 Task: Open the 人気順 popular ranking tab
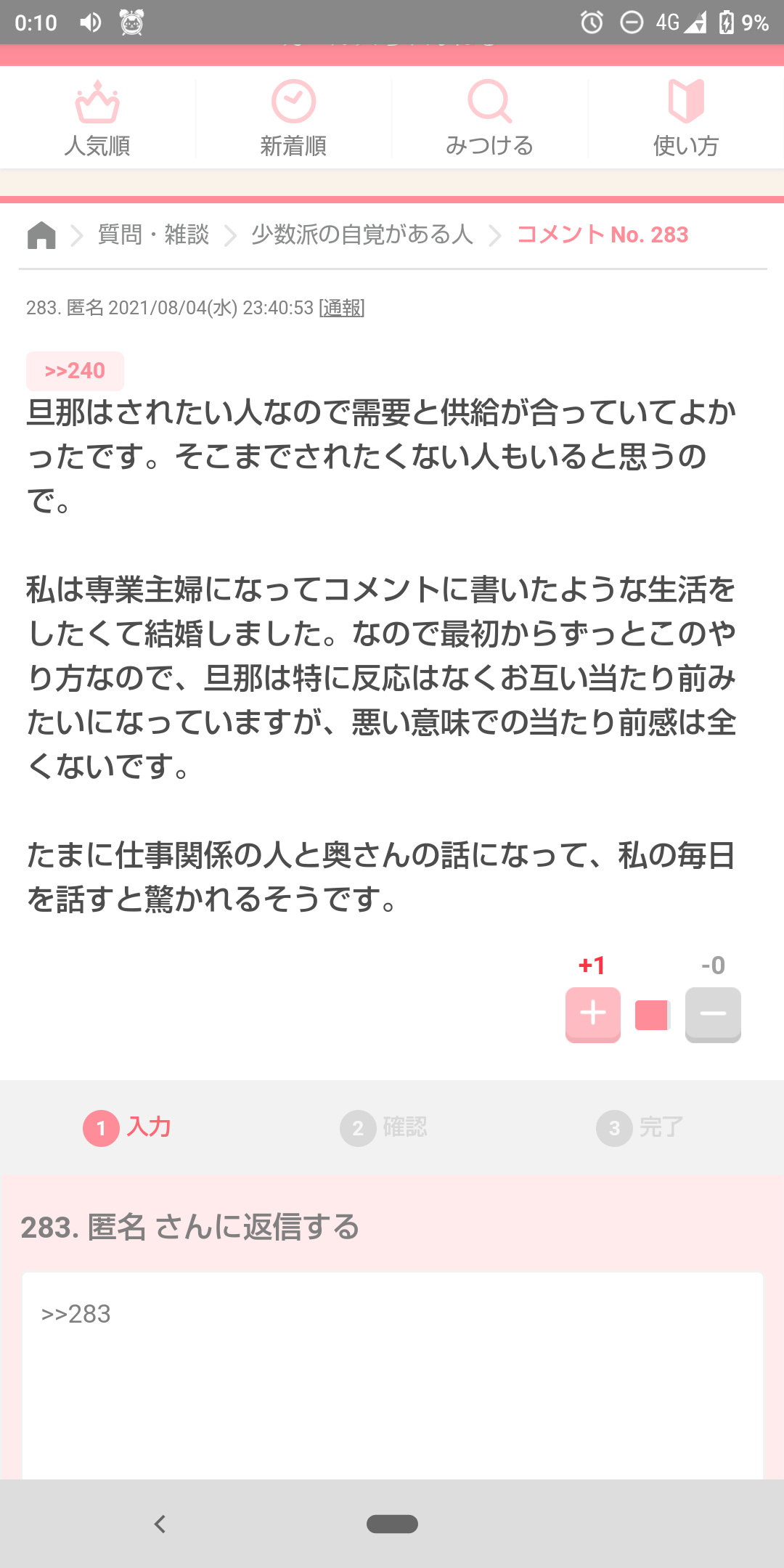[x=97, y=119]
